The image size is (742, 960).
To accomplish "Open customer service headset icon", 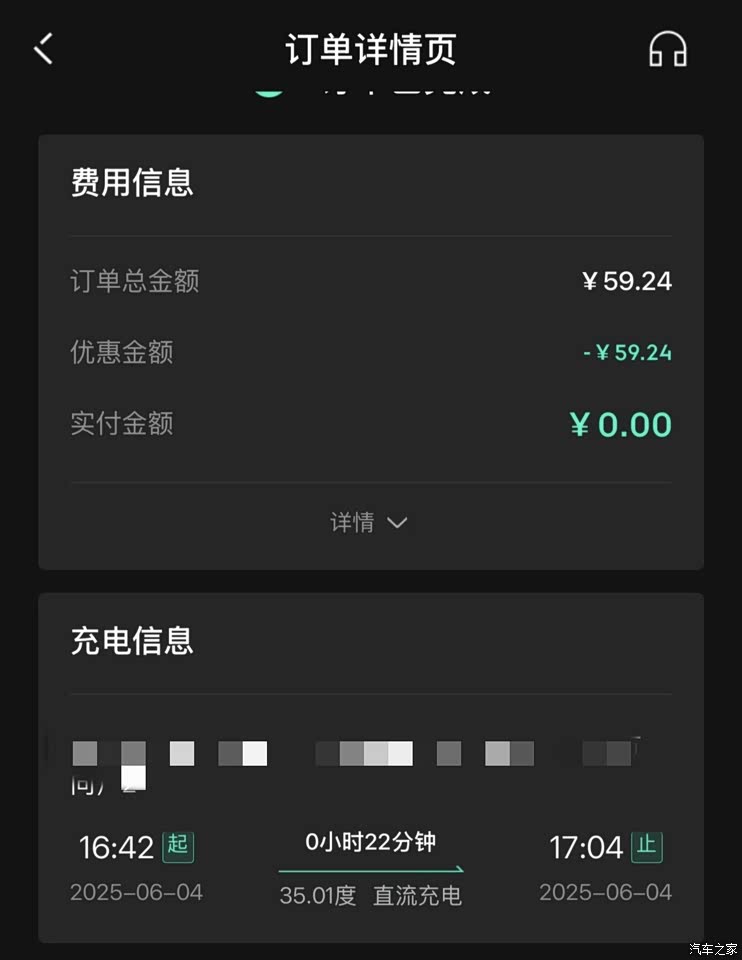I will coord(667,49).
